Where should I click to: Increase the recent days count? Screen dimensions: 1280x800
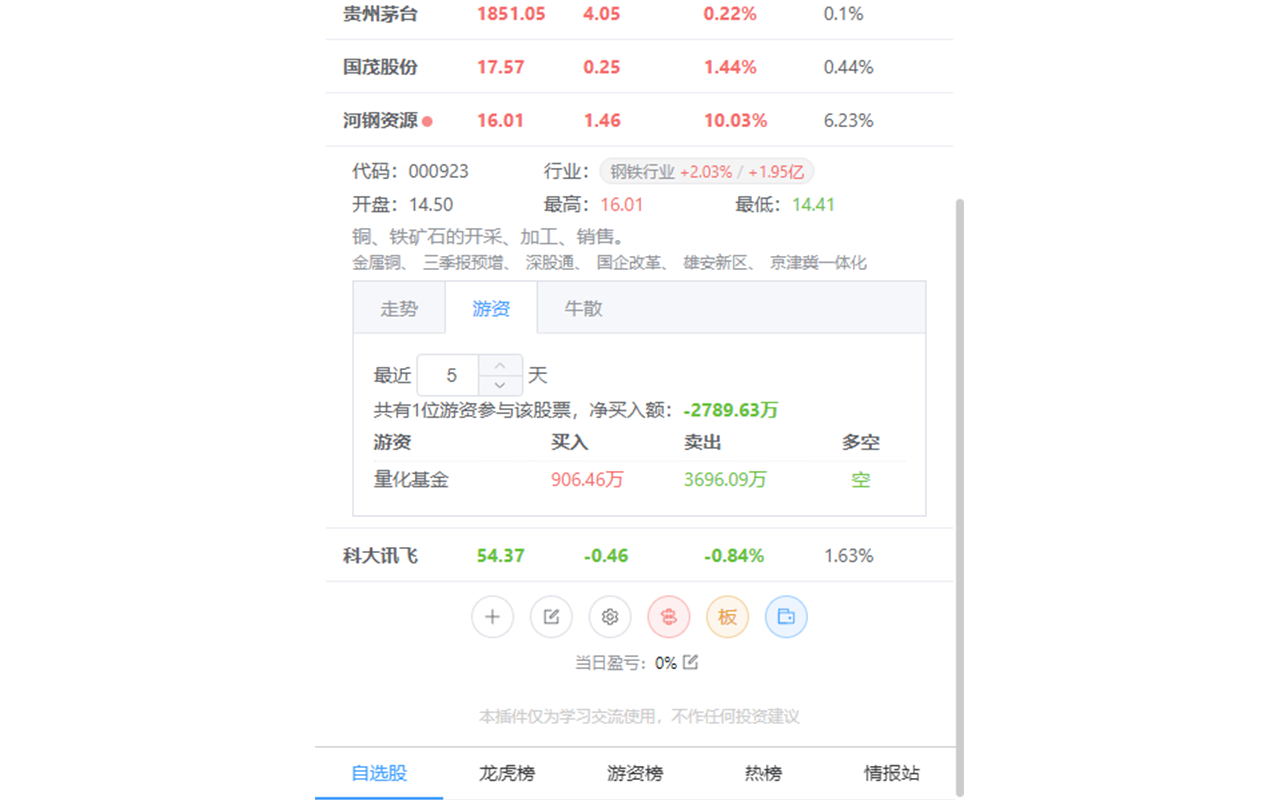500,366
